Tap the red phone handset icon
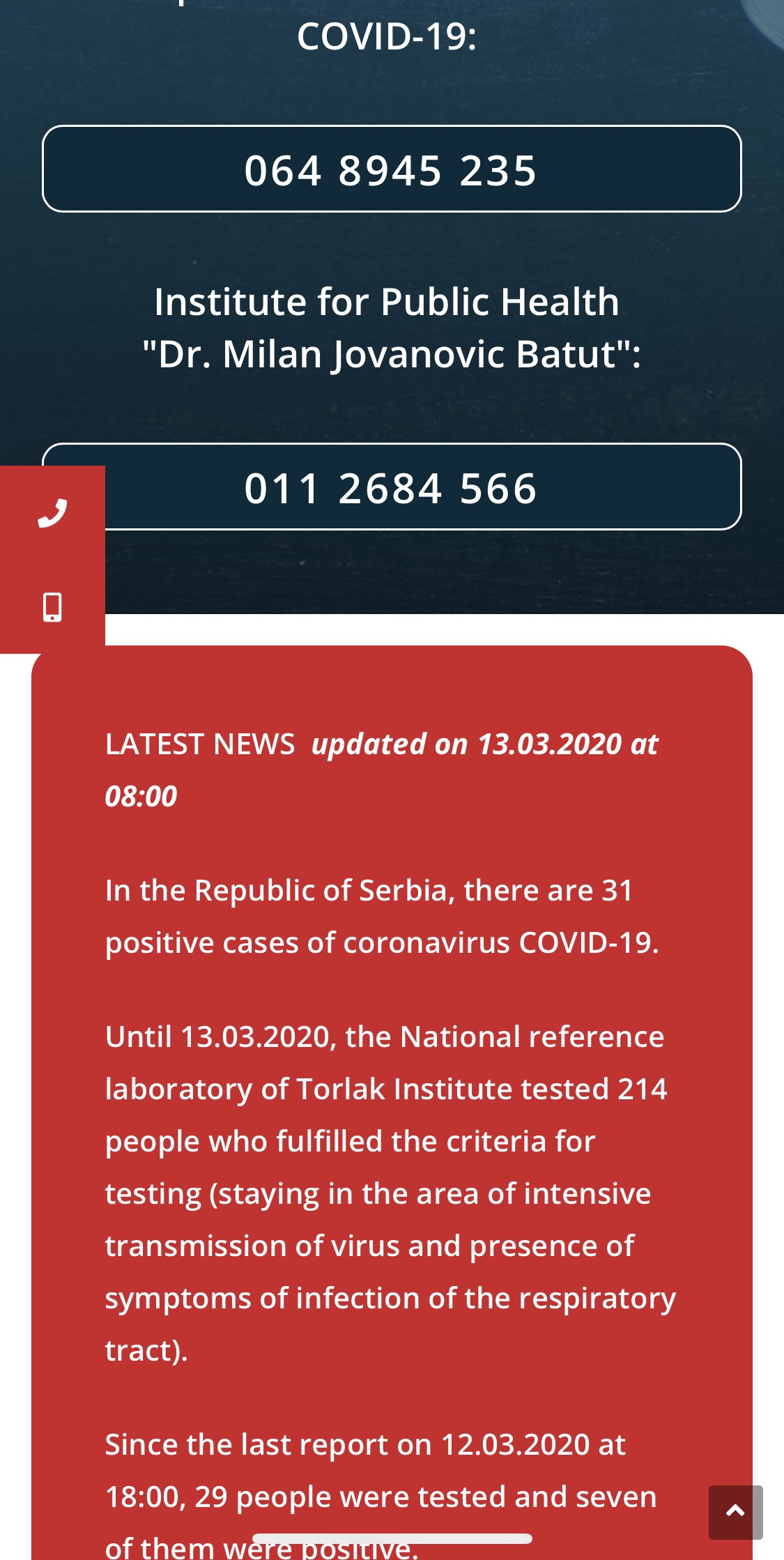784x1560 pixels. click(x=52, y=513)
